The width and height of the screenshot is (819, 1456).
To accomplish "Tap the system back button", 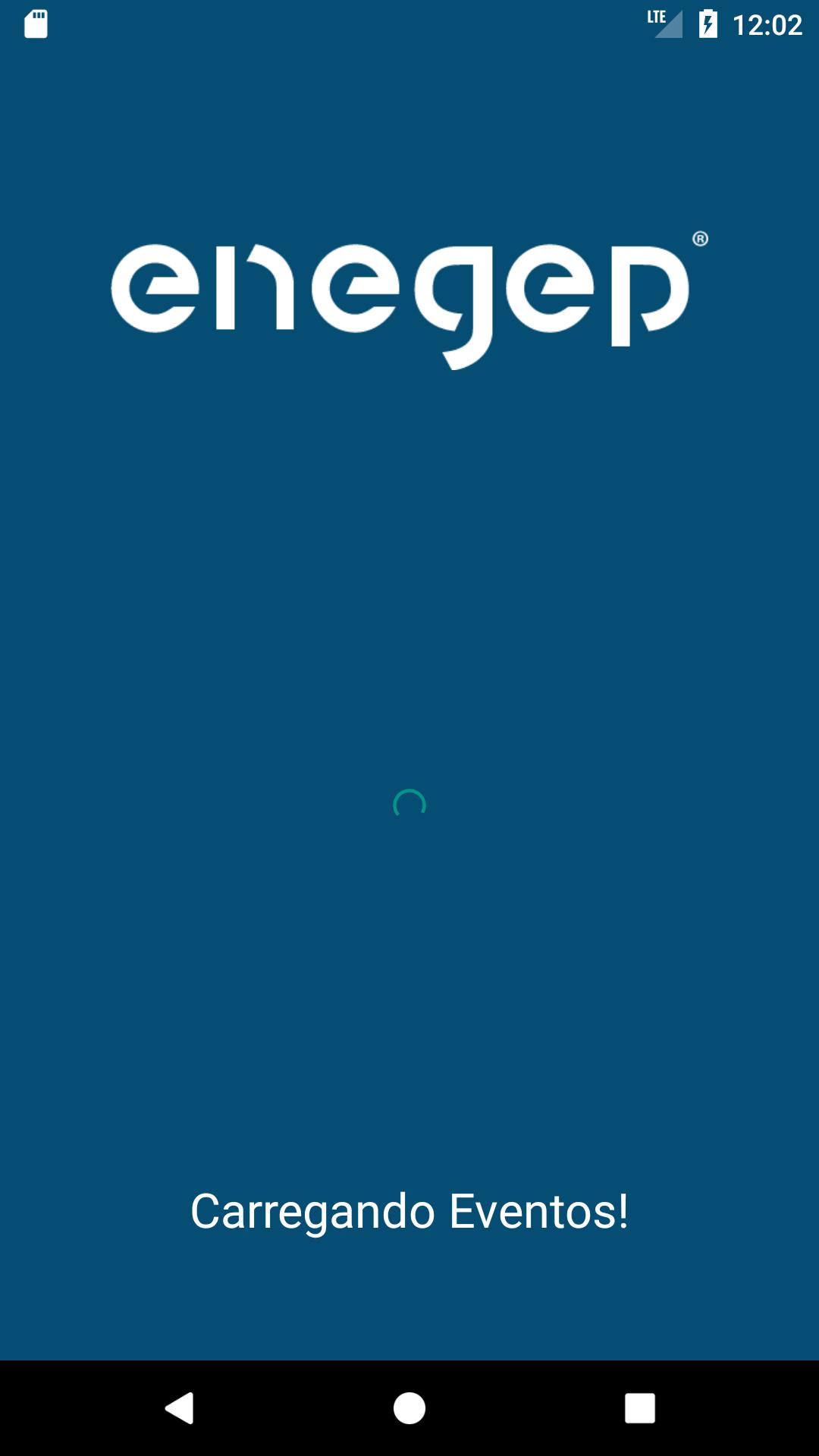I will (180, 1408).
